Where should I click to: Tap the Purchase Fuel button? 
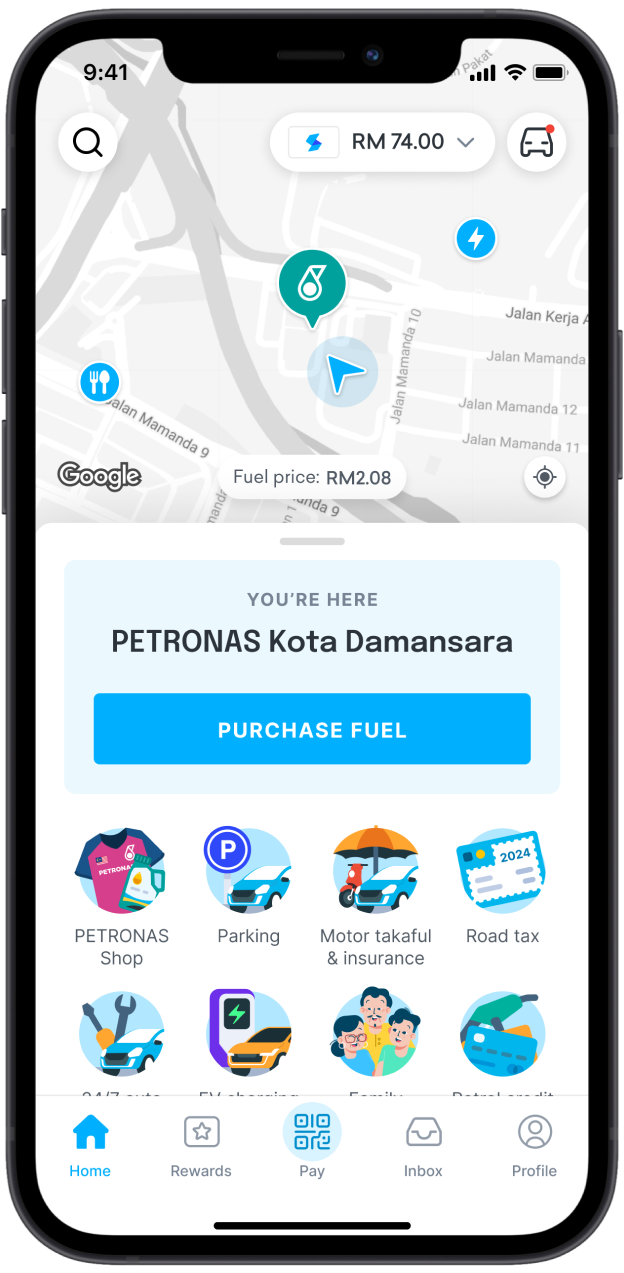tap(312, 729)
